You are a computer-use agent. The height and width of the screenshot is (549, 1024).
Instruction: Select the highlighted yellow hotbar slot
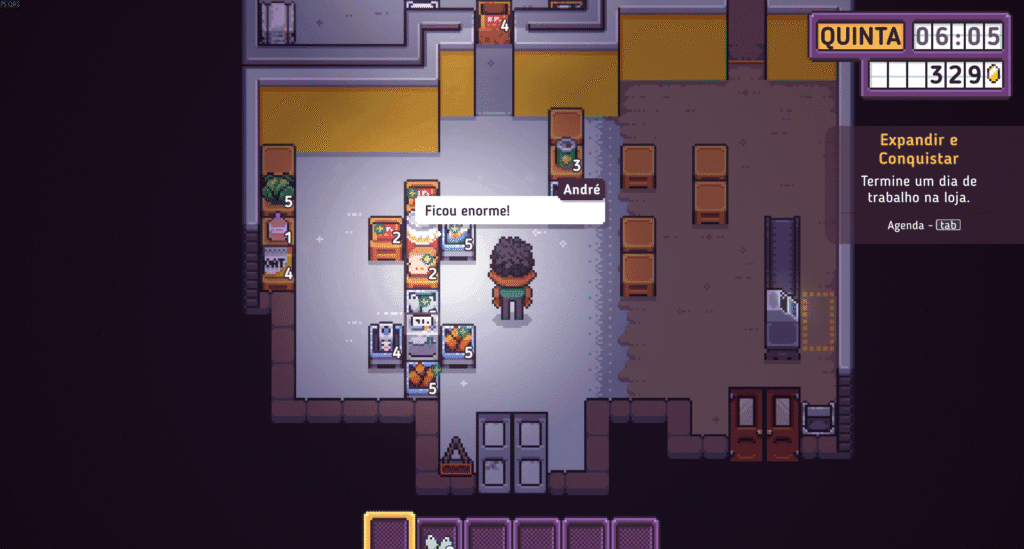(x=388, y=532)
